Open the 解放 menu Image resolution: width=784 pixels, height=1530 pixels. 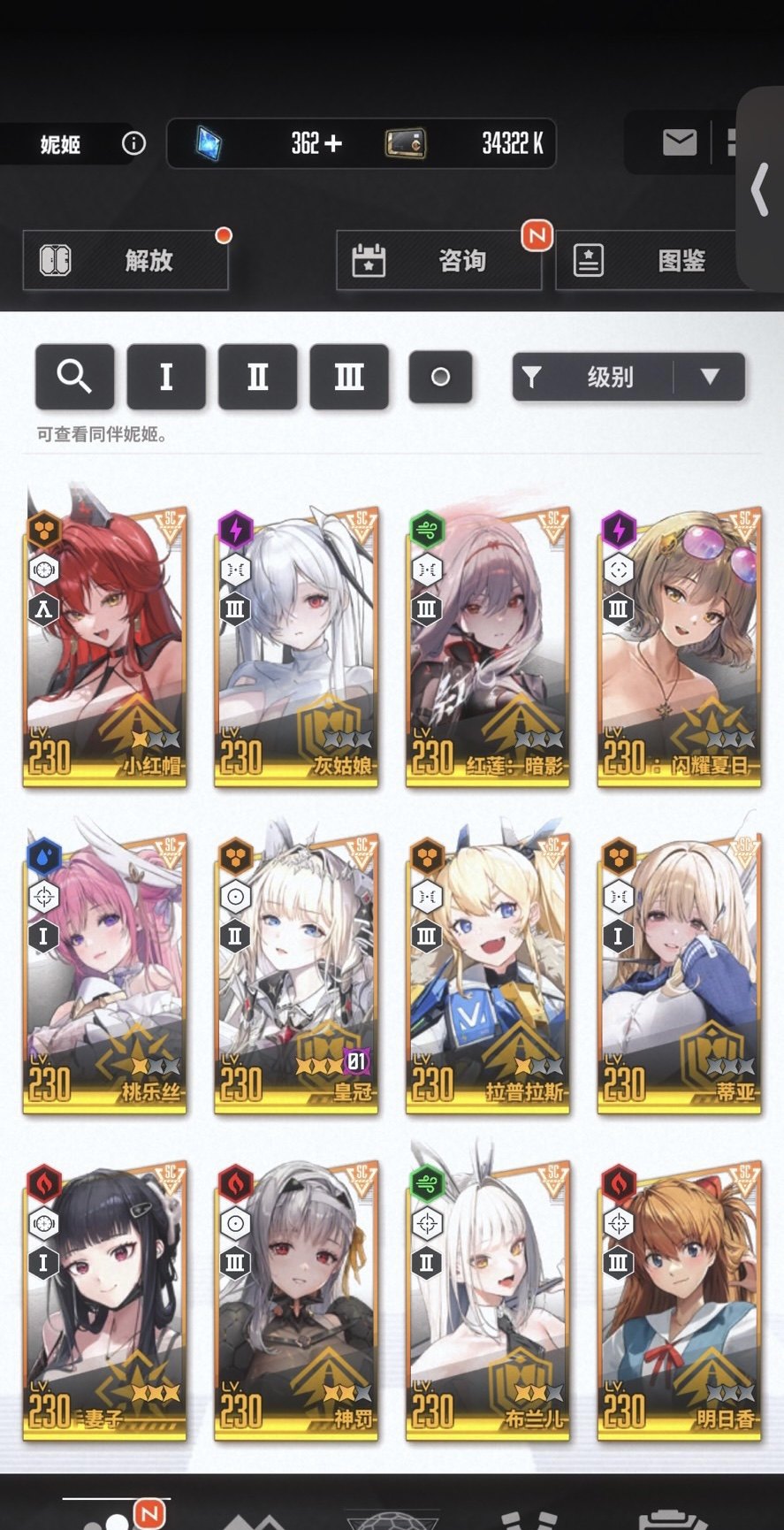point(126,261)
